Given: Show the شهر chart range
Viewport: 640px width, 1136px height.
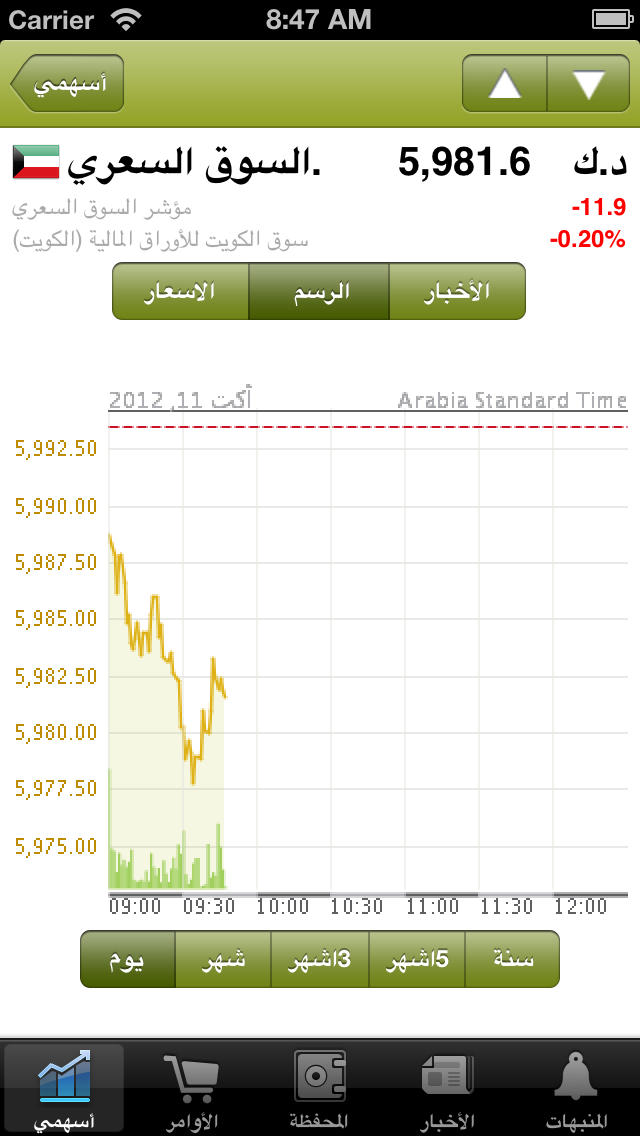Looking at the screenshot, I should tap(223, 959).
